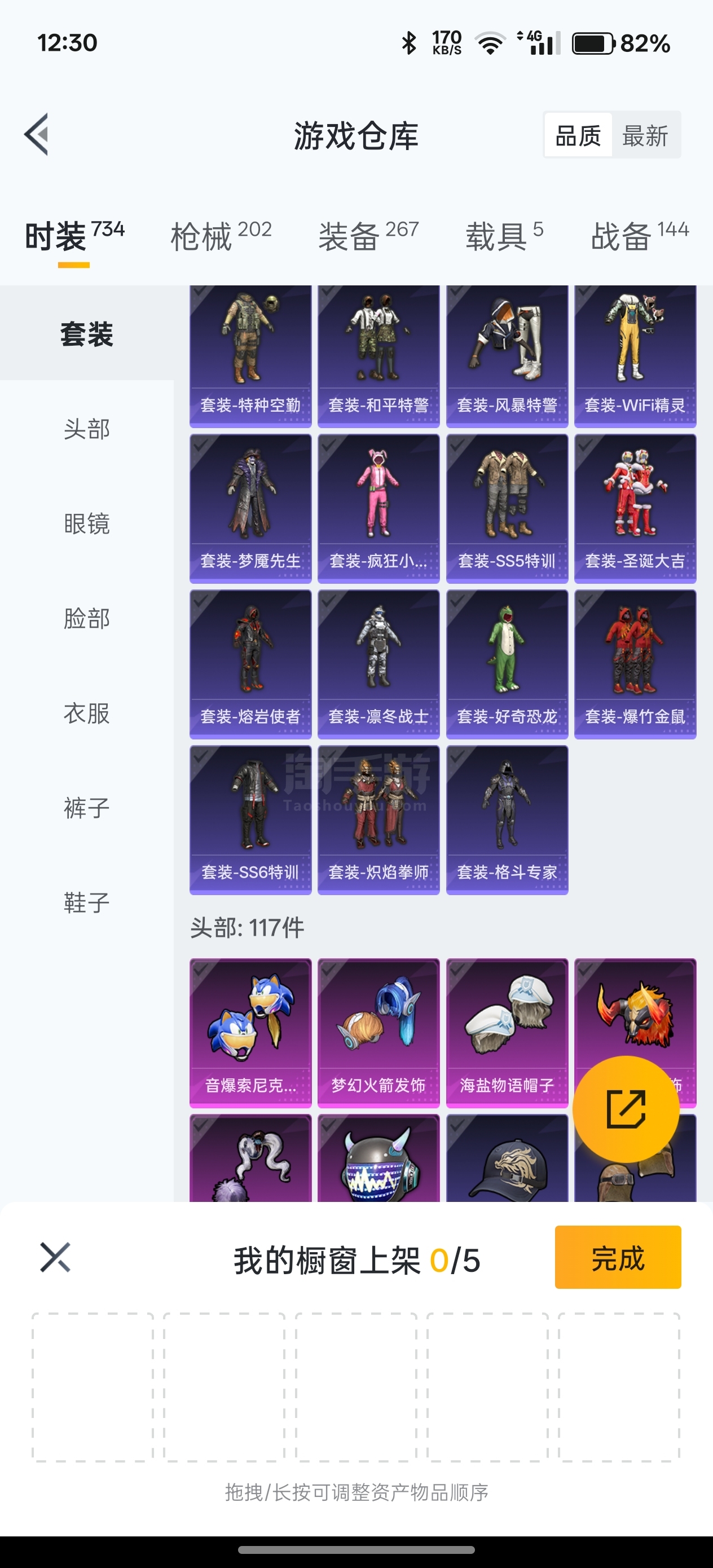The image size is (713, 1568).
Task: Confirm showcase with 完成 button
Action: click(618, 1258)
